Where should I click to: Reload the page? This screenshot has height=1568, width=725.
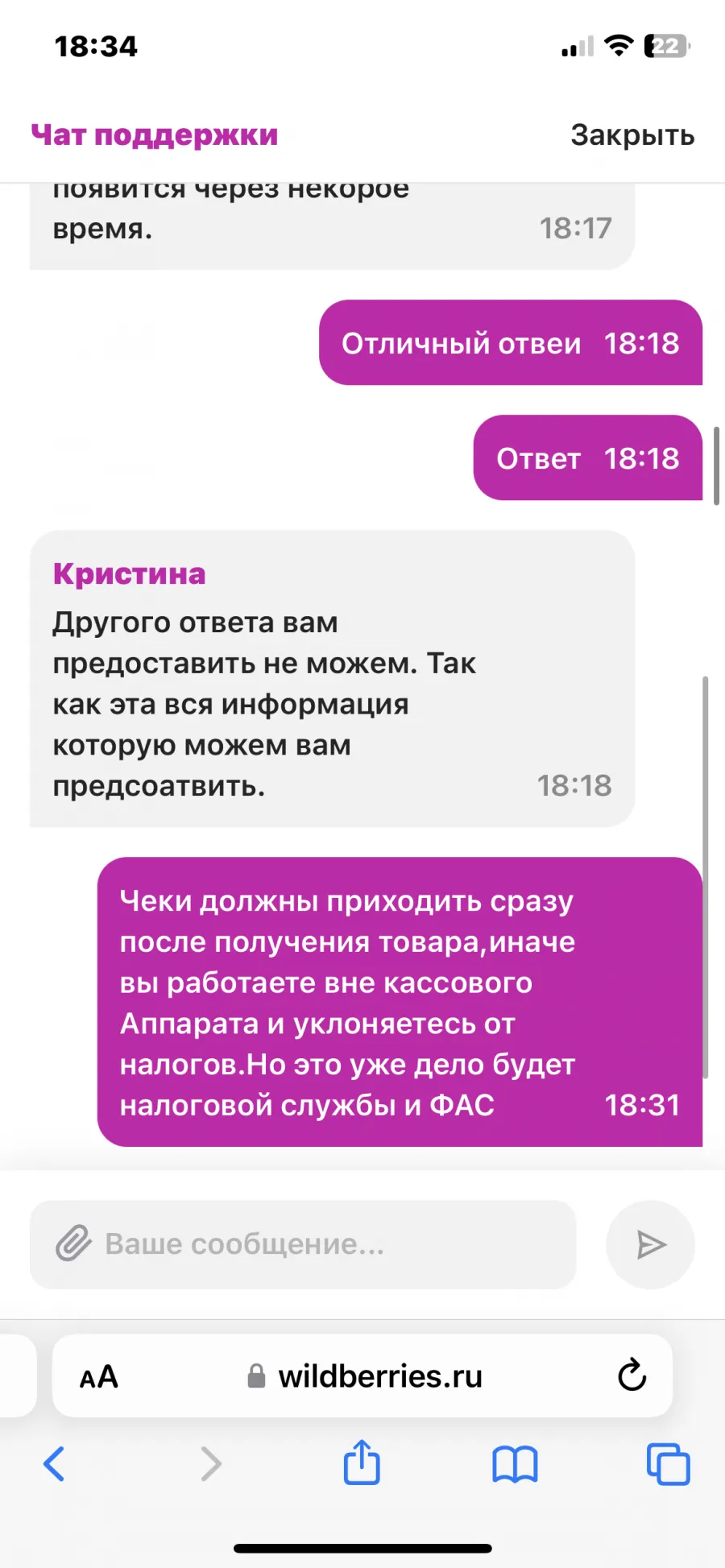tap(632, 1376)
